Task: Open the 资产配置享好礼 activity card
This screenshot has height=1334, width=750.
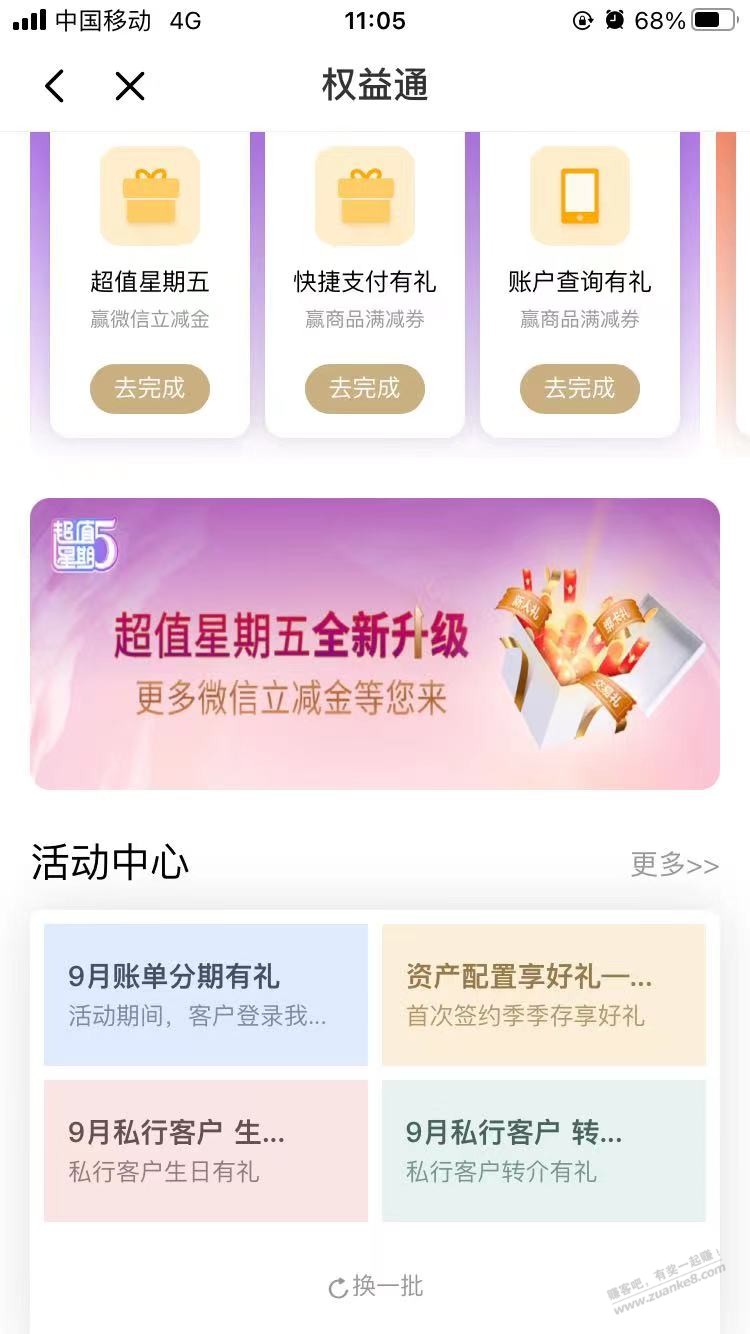Action: click(544, 995)
